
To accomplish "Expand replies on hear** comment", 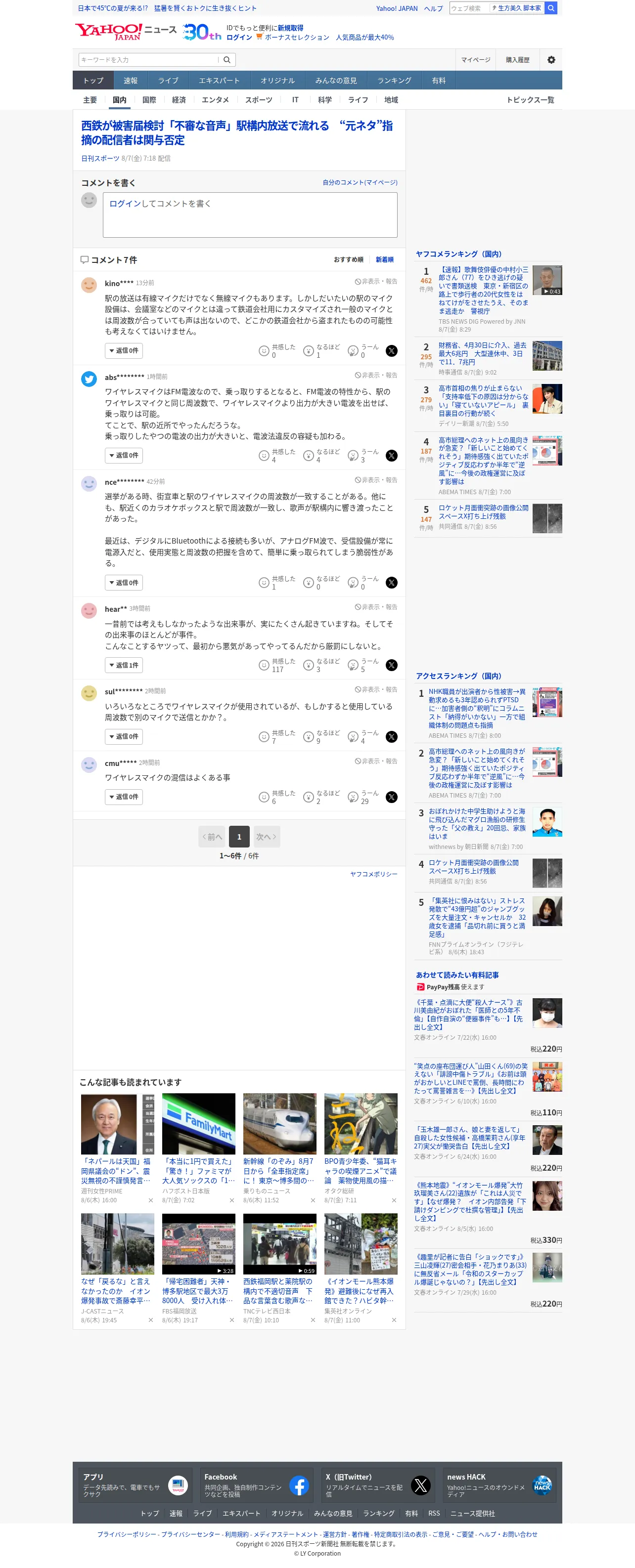I will pos(124,665).
